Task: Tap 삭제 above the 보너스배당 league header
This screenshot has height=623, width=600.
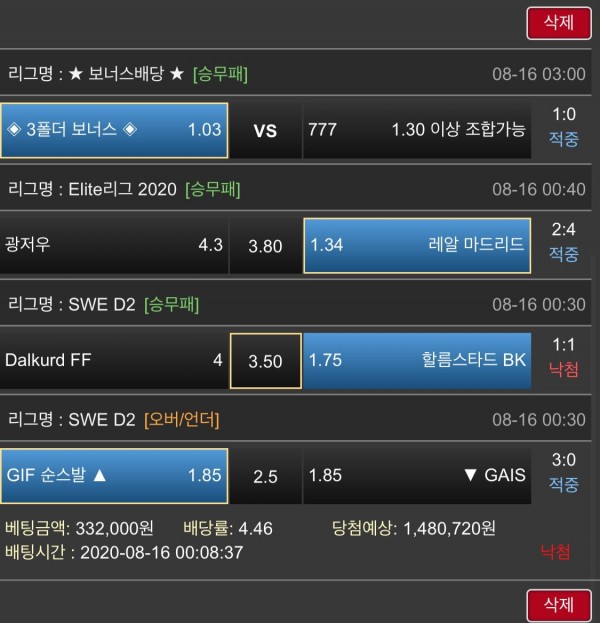Action: pyautogui.click(x=558, y=23)
